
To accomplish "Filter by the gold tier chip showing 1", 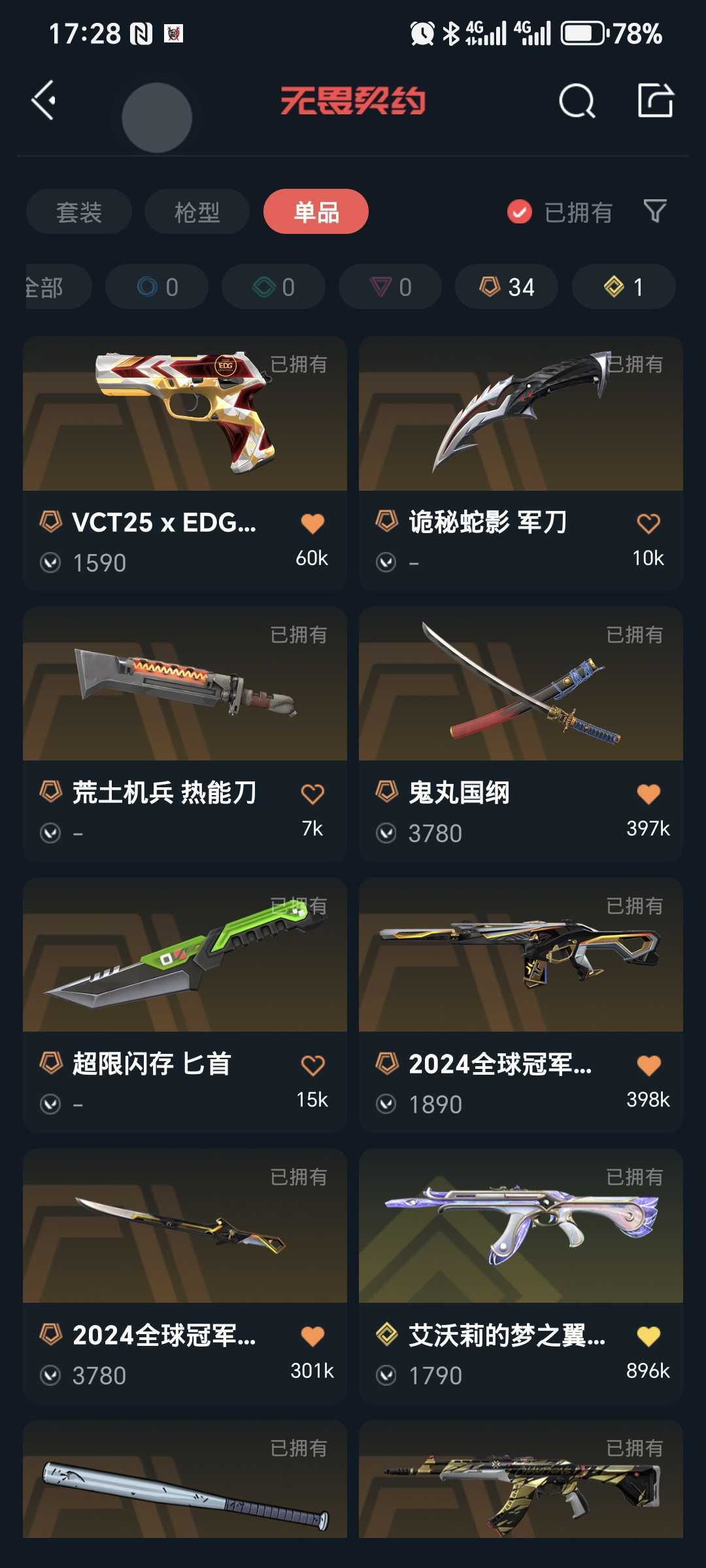I will click(624, 286).
